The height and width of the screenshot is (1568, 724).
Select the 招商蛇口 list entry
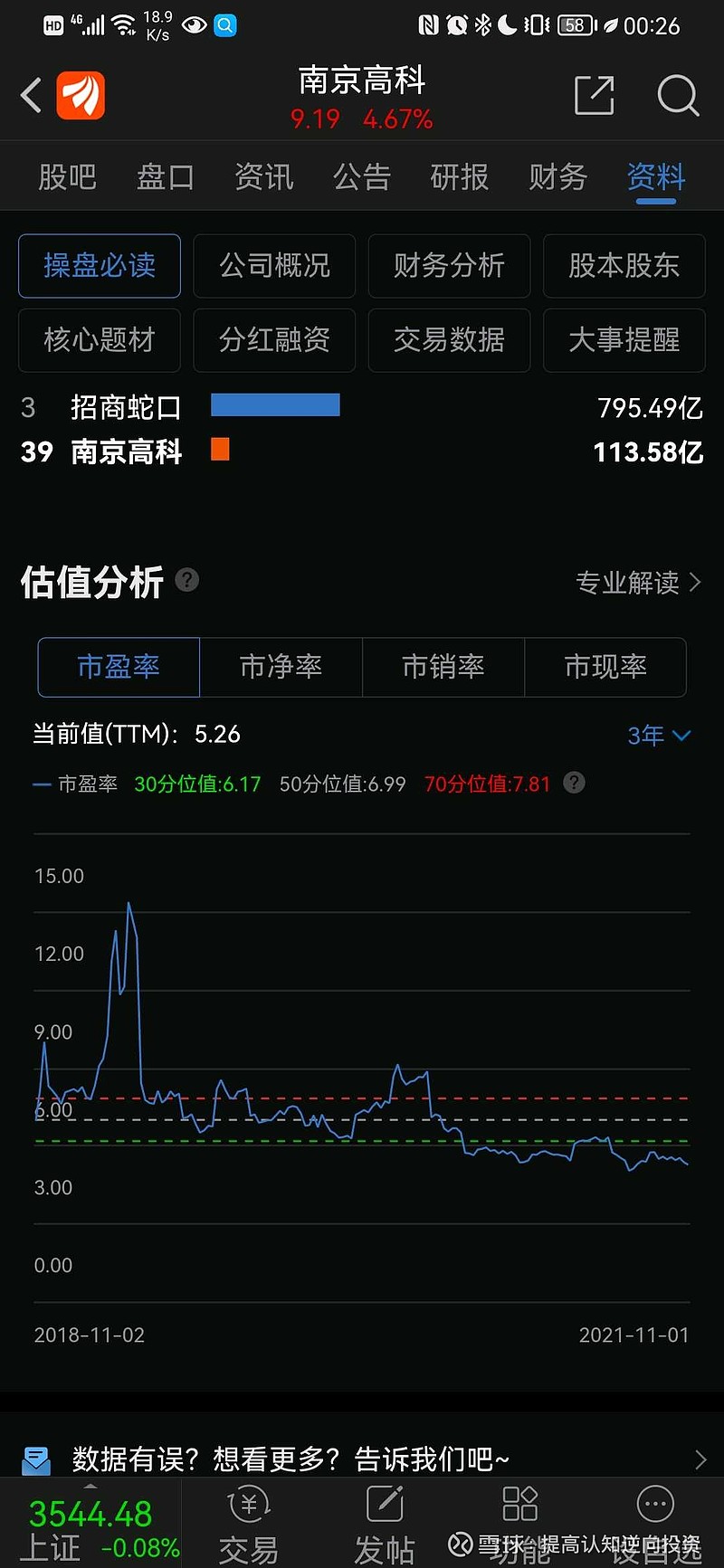pos(128,407)
